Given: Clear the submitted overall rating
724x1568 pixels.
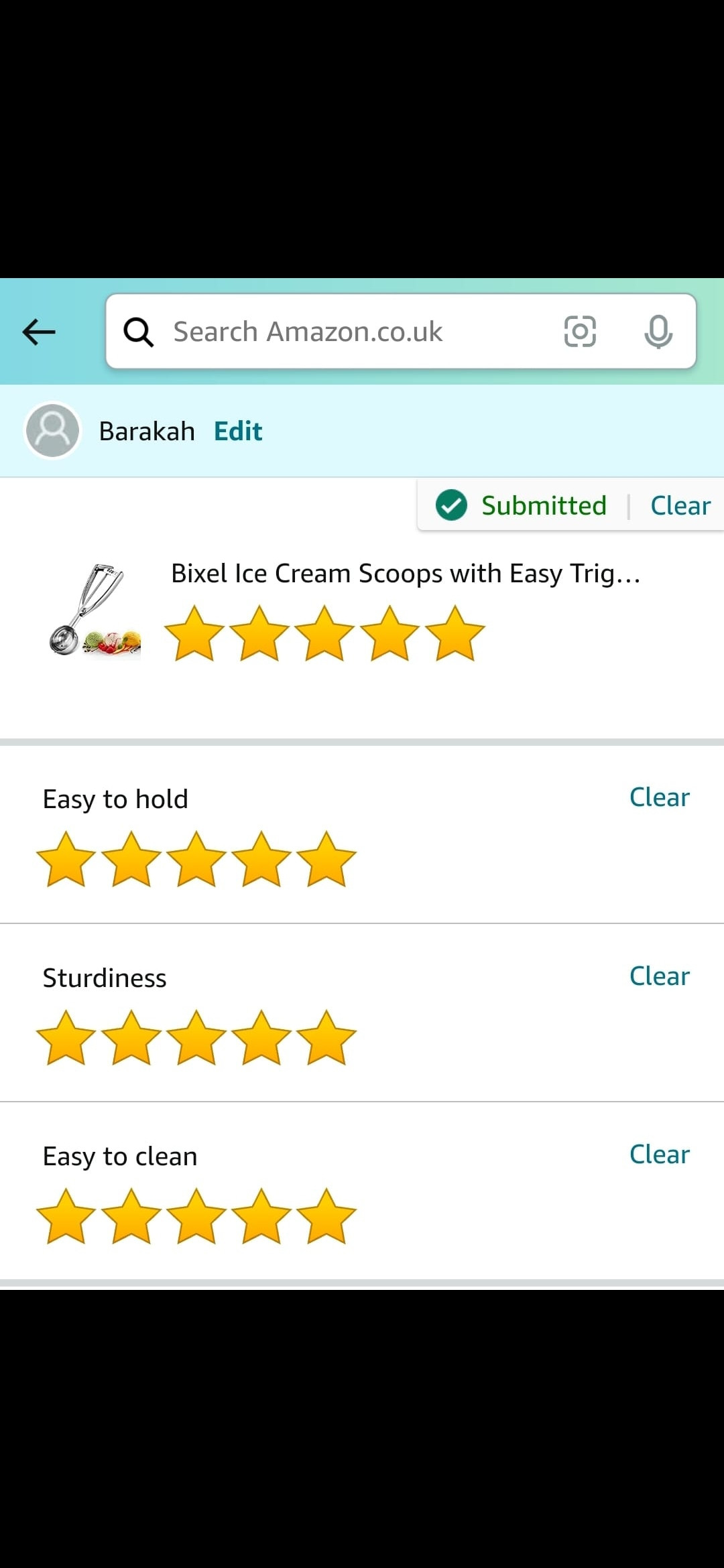Looking at the screenshot, I should click(x=680, y=506).
